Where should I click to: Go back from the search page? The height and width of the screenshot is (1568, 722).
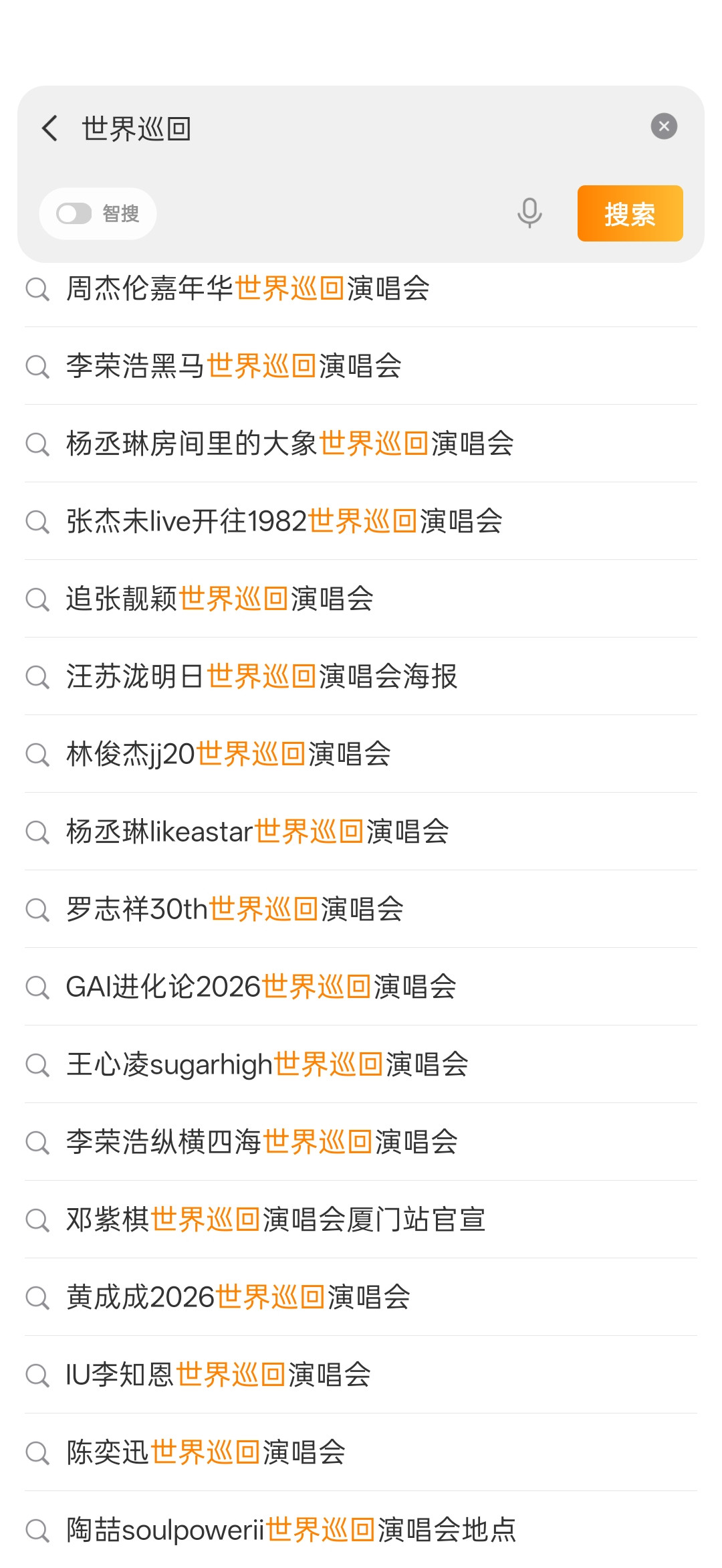(x=50, y=128)
